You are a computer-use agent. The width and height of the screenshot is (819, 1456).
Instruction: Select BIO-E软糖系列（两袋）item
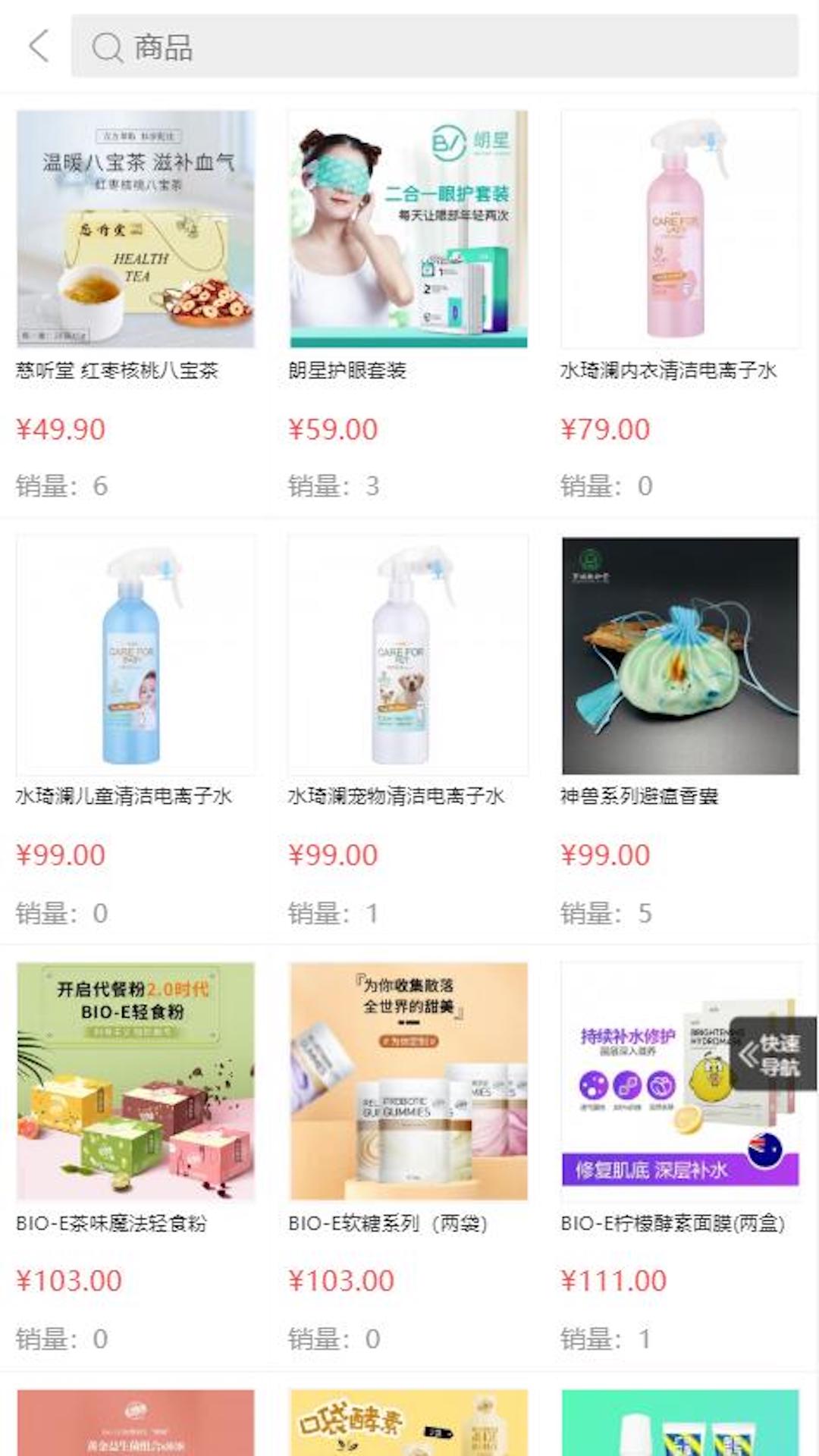(408, 1081)
